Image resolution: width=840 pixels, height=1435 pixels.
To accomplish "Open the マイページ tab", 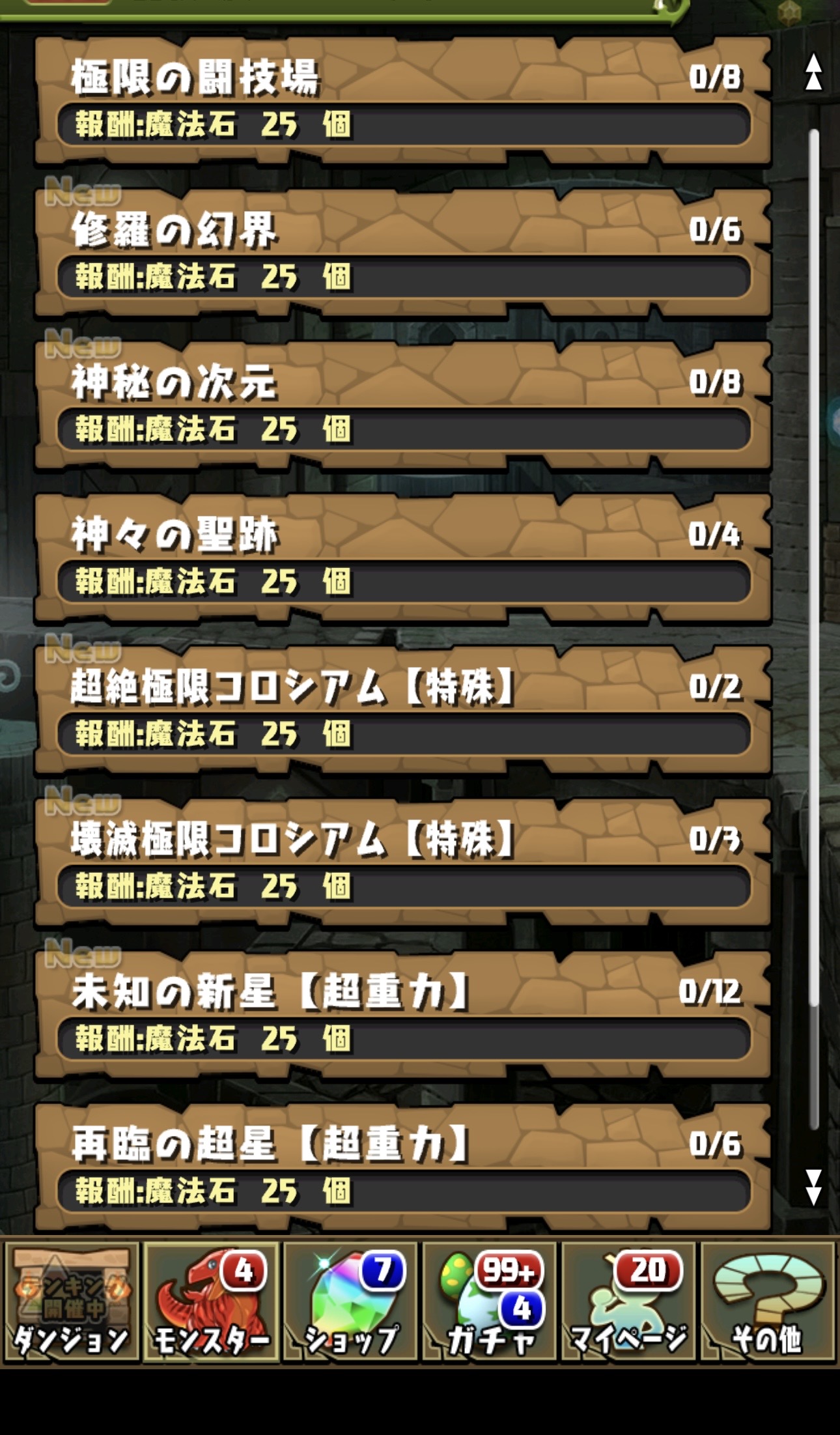I will 629,1301.
